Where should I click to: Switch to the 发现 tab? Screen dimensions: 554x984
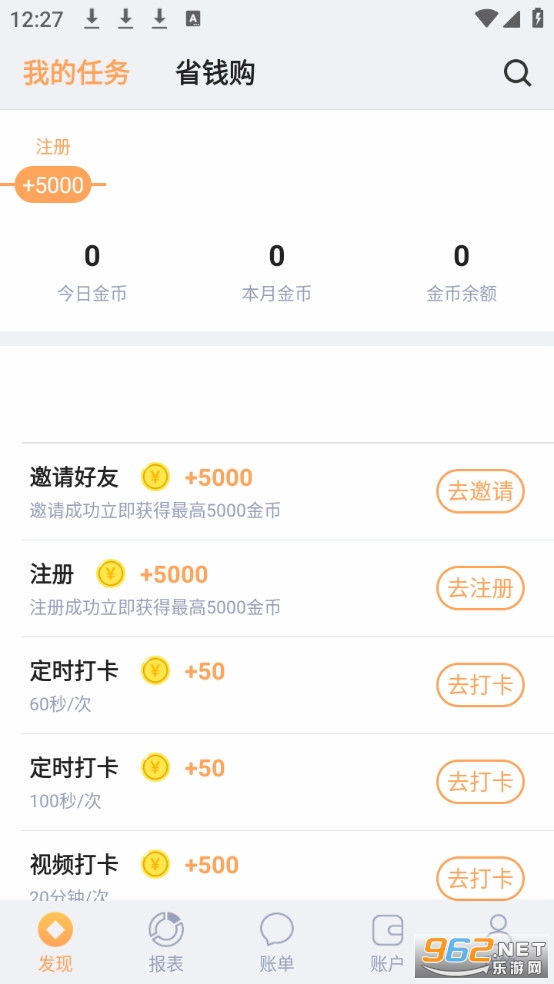pos(55,943)
